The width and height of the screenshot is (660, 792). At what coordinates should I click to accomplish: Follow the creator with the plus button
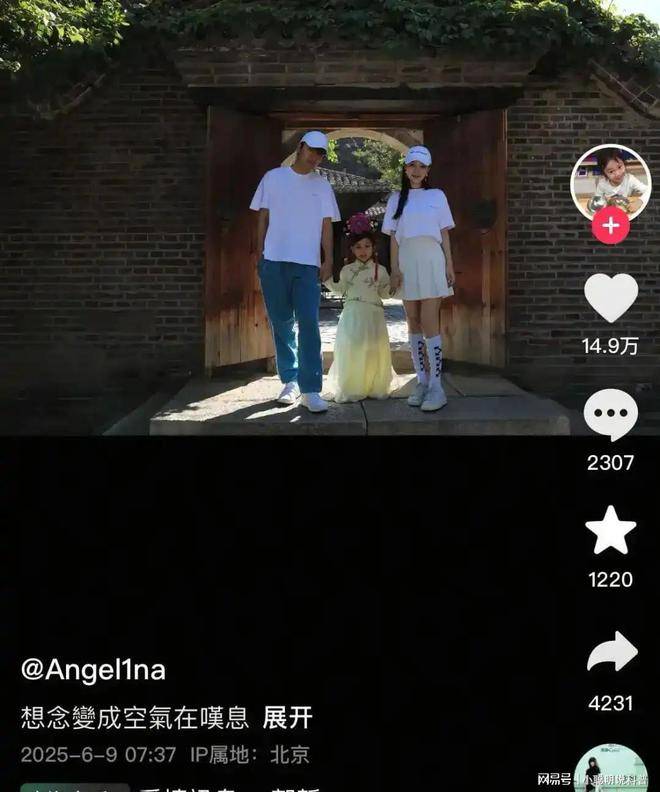(x=610, y=226)
